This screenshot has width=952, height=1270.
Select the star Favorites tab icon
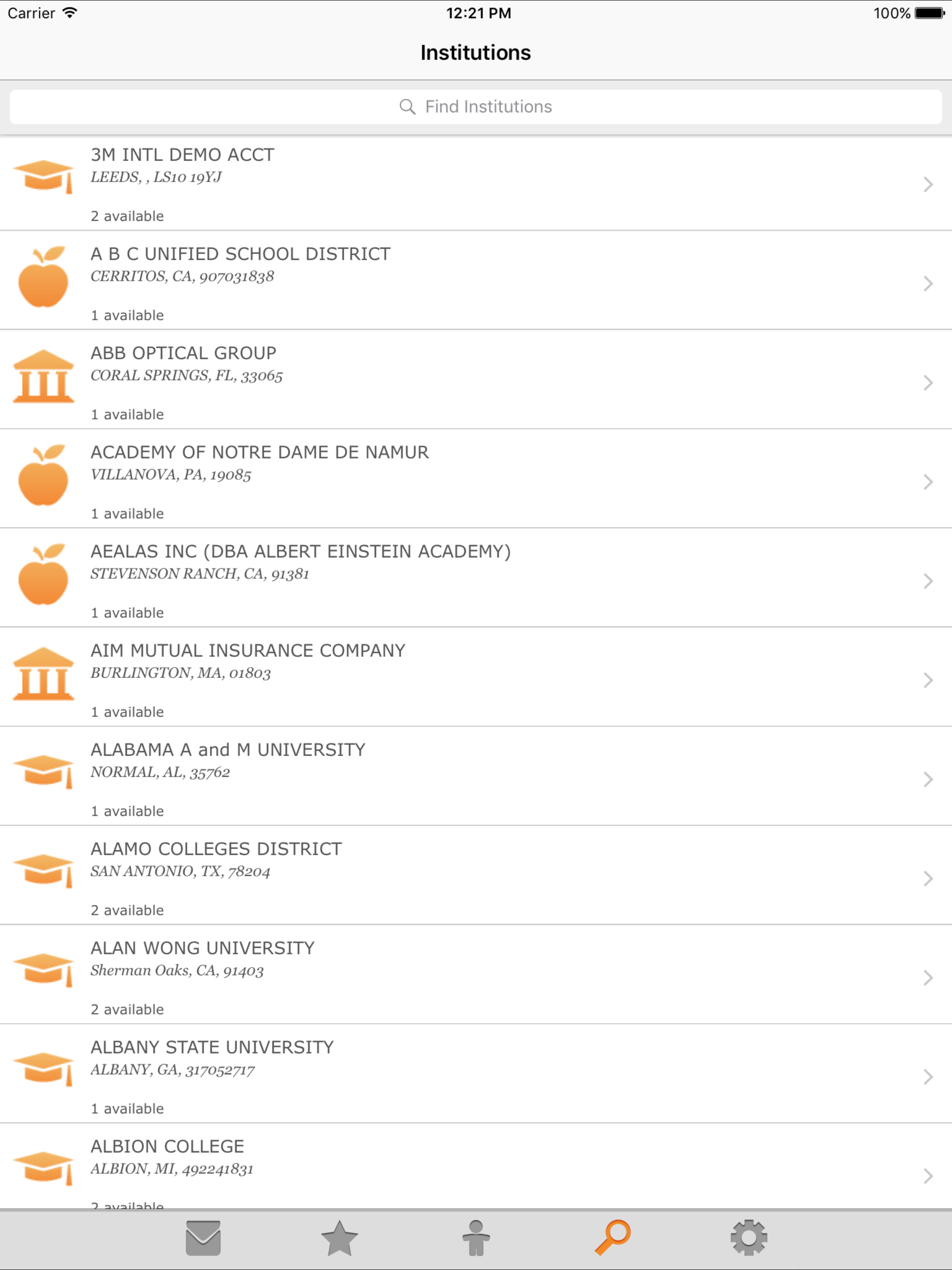tap(340, 1238)
